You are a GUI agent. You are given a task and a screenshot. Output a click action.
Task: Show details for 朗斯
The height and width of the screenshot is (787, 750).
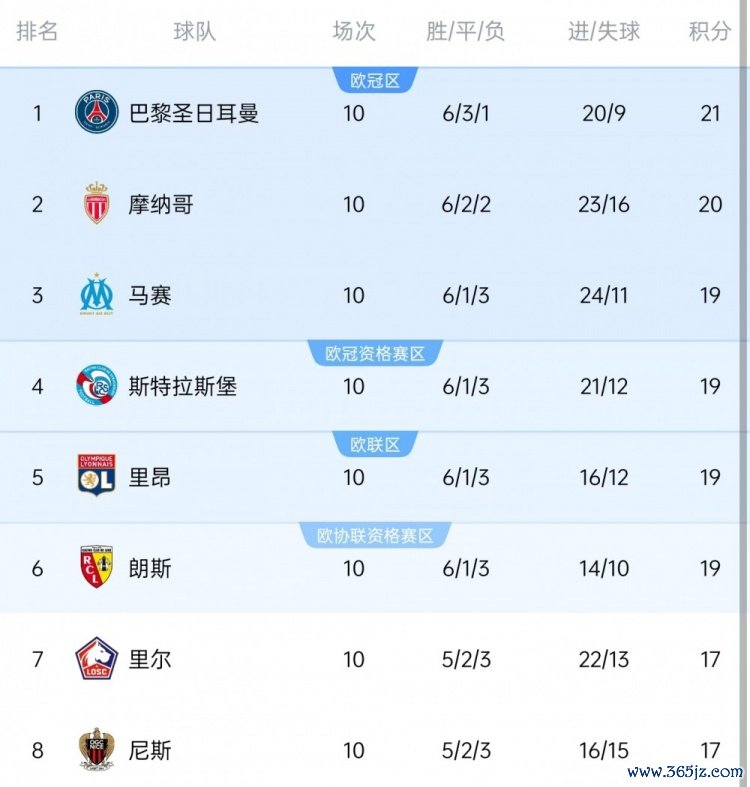(150, 568)
